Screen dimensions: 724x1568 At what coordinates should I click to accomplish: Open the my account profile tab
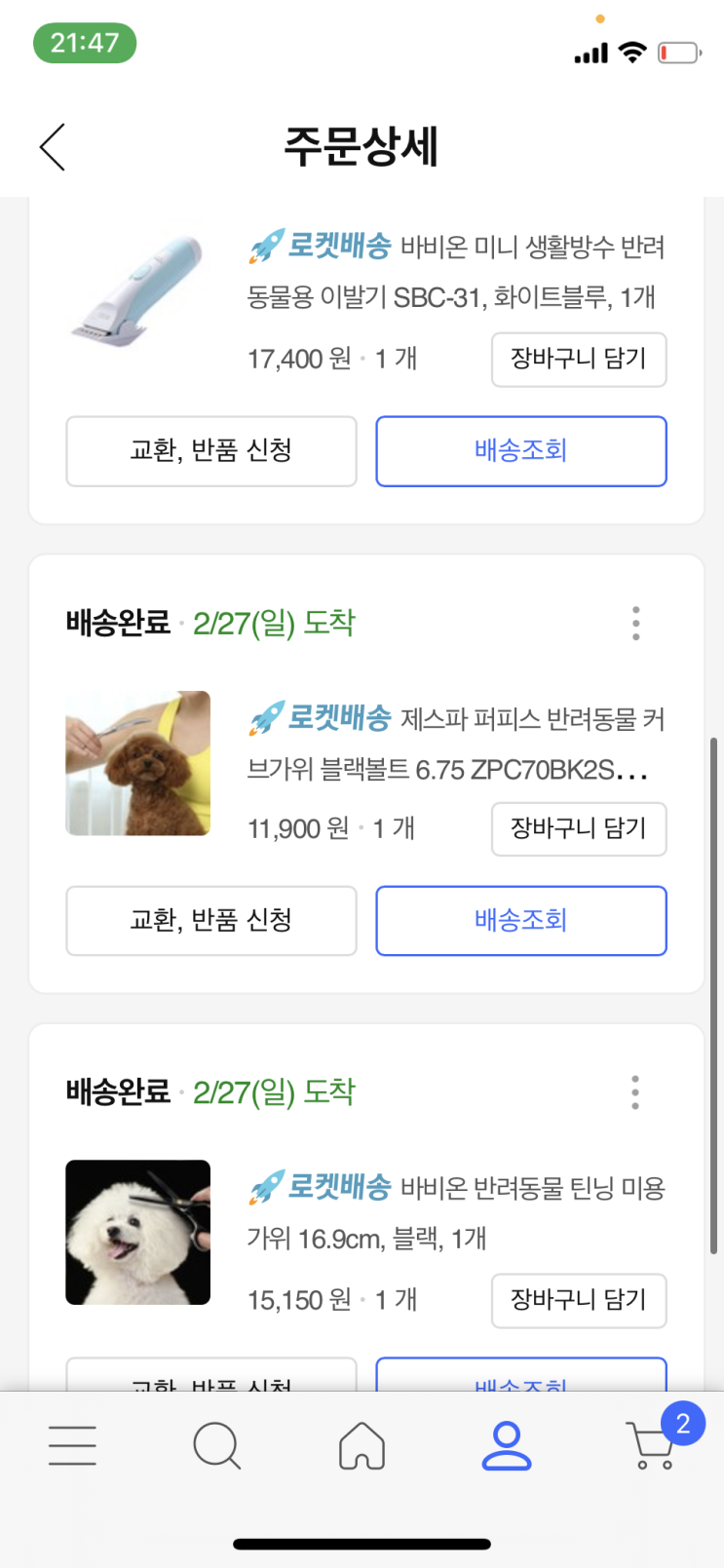[507, 1444]
